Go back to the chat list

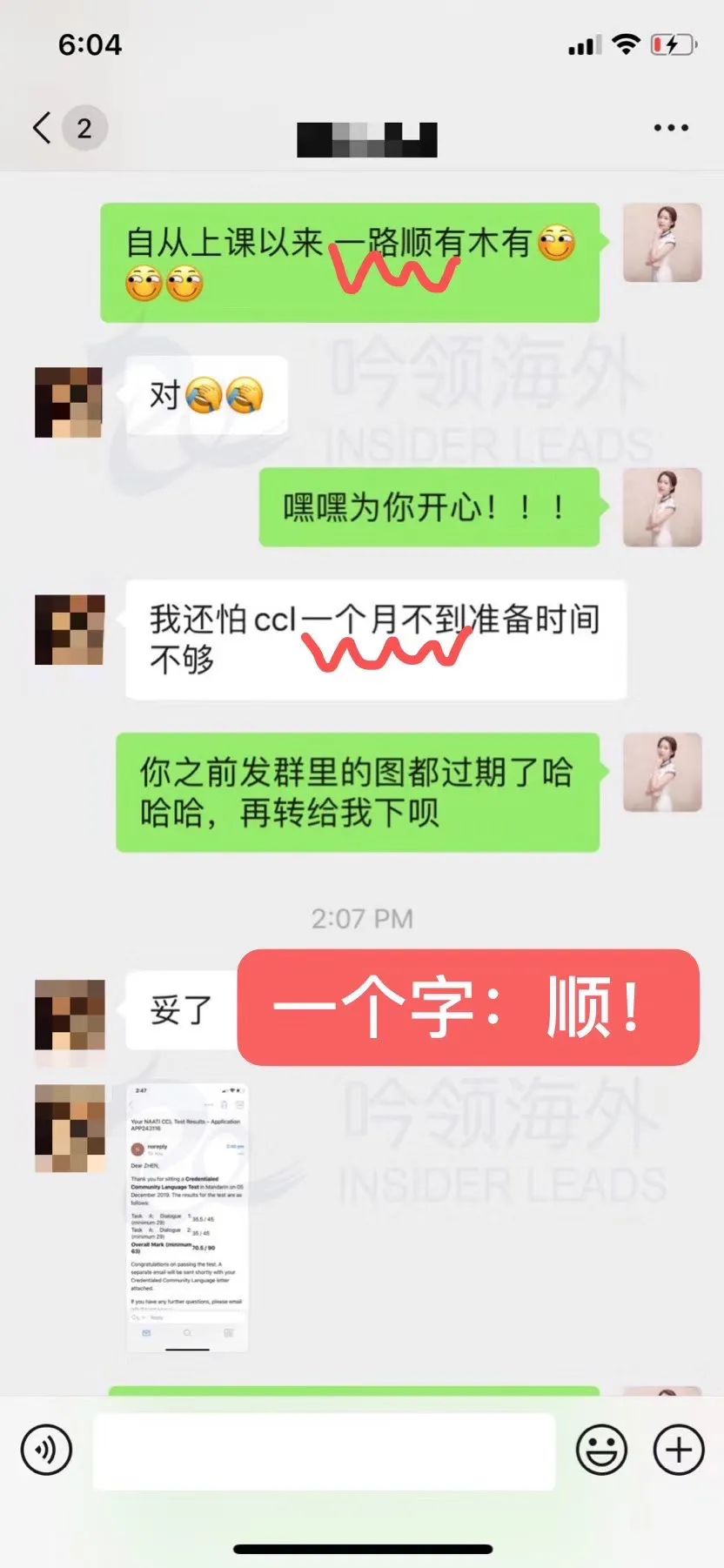42,128
